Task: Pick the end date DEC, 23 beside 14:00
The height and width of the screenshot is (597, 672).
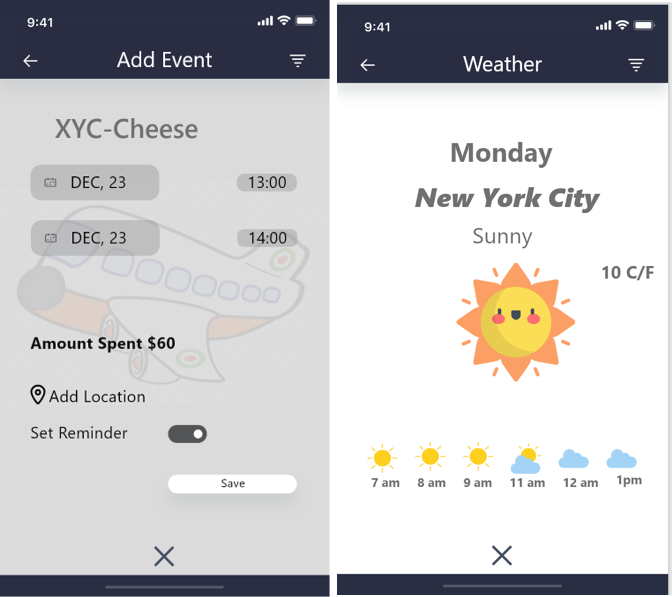Action: click(95, 238)
